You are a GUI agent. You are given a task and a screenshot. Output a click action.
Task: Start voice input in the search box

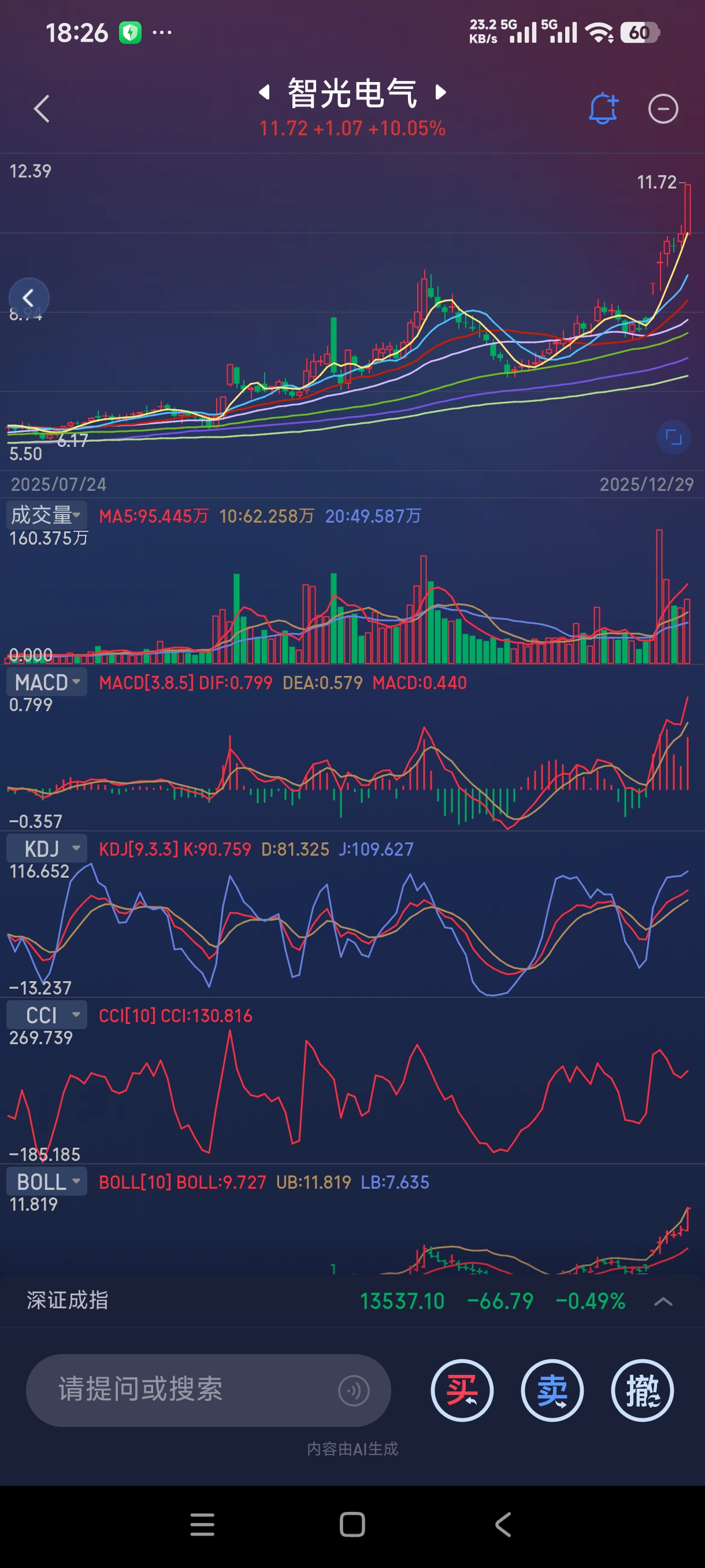click(x=354, y=1391)
